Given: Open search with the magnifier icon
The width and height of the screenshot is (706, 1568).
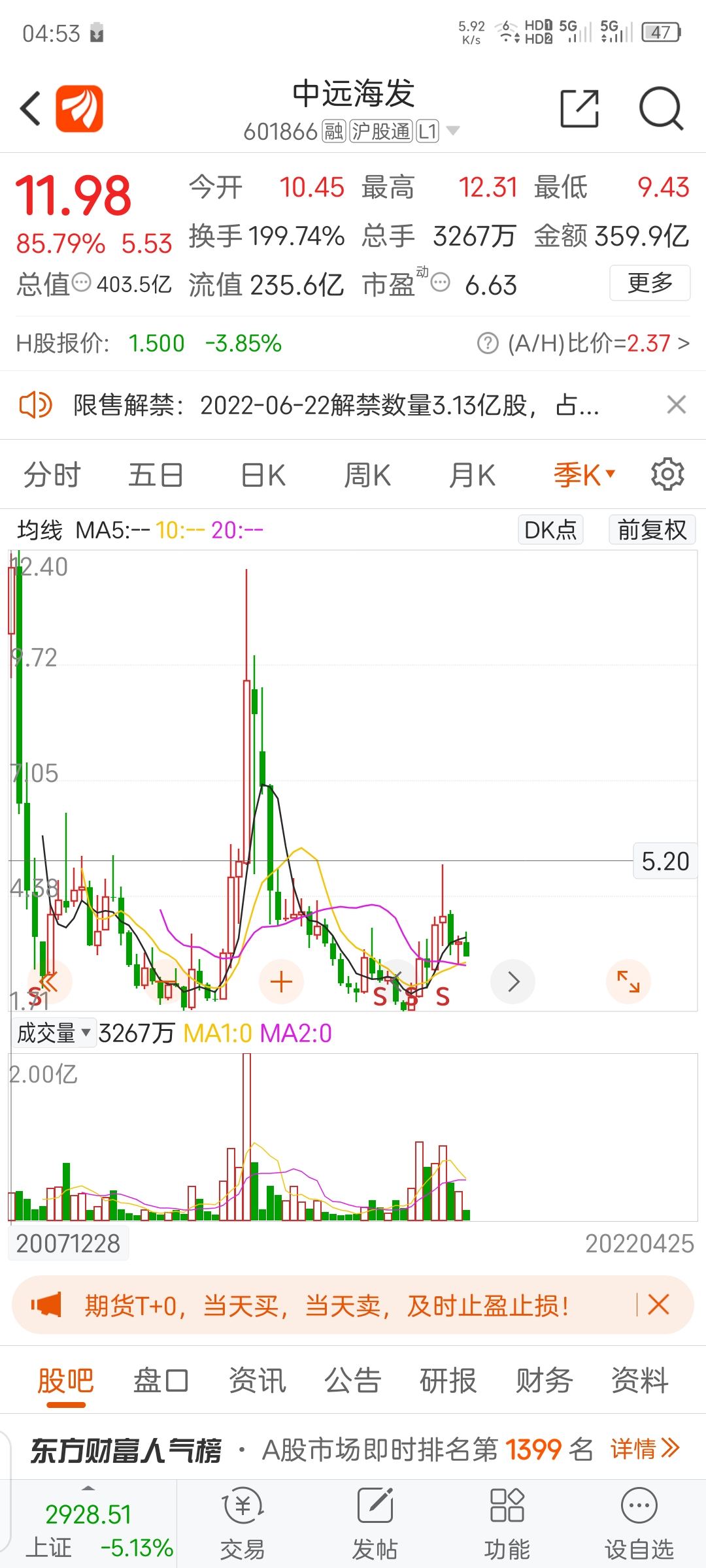Looking at the screenshot, I should [661, 108].
